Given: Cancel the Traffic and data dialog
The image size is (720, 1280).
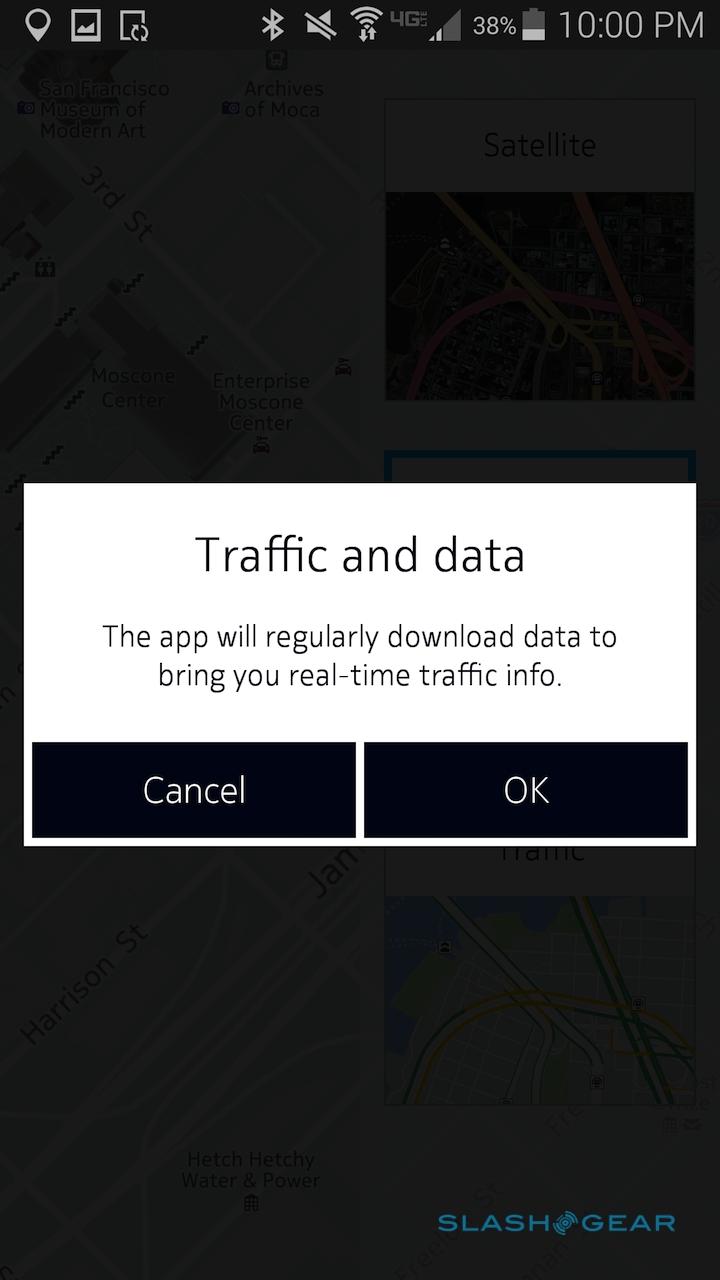Looking at the screenshot, I should [194, 790].
